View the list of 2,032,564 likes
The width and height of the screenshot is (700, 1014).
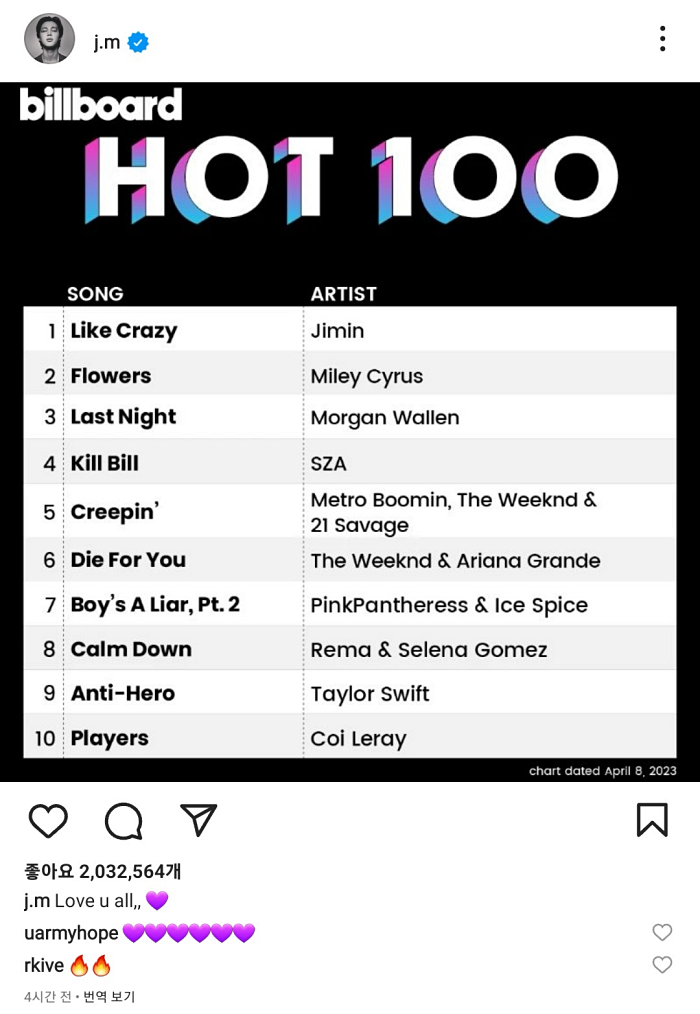point(102,871)
